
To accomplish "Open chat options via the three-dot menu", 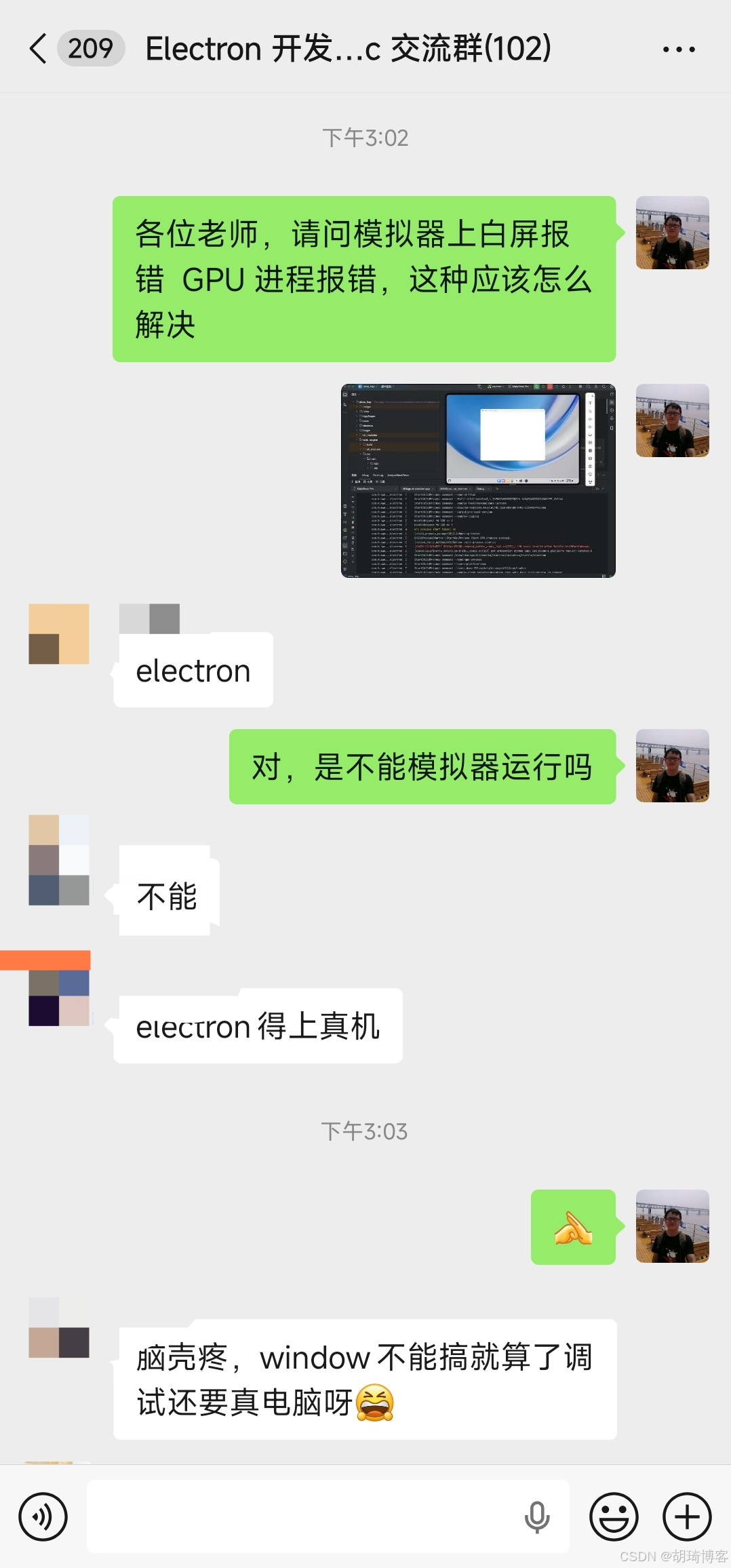I will (x=677, y=48).
